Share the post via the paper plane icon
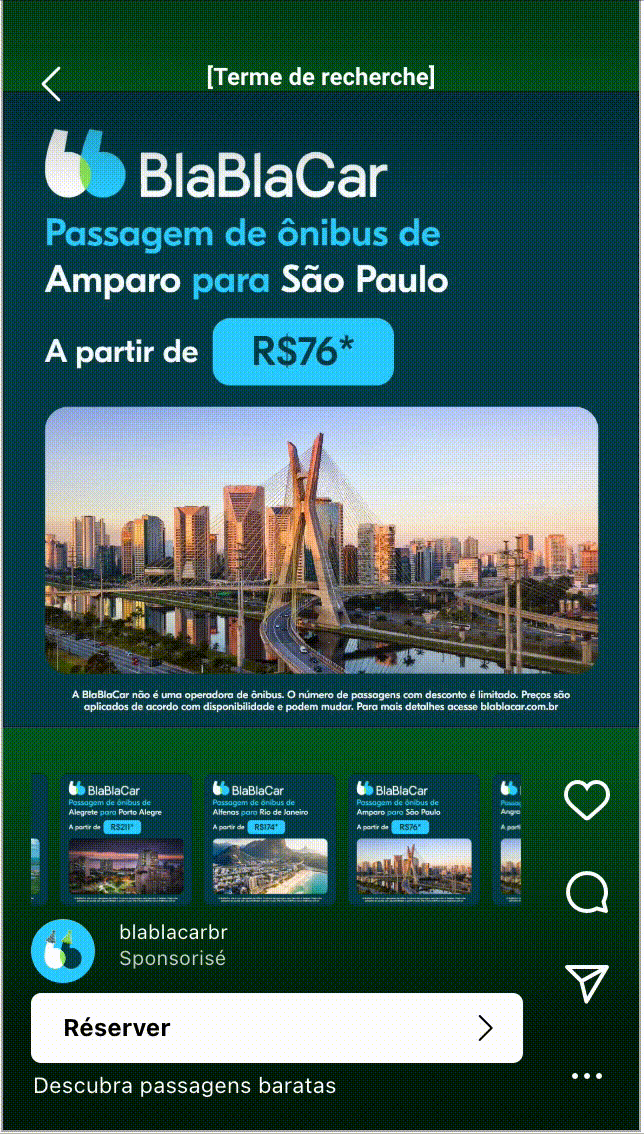This screenshot has width=644, height=1134. 587,983
